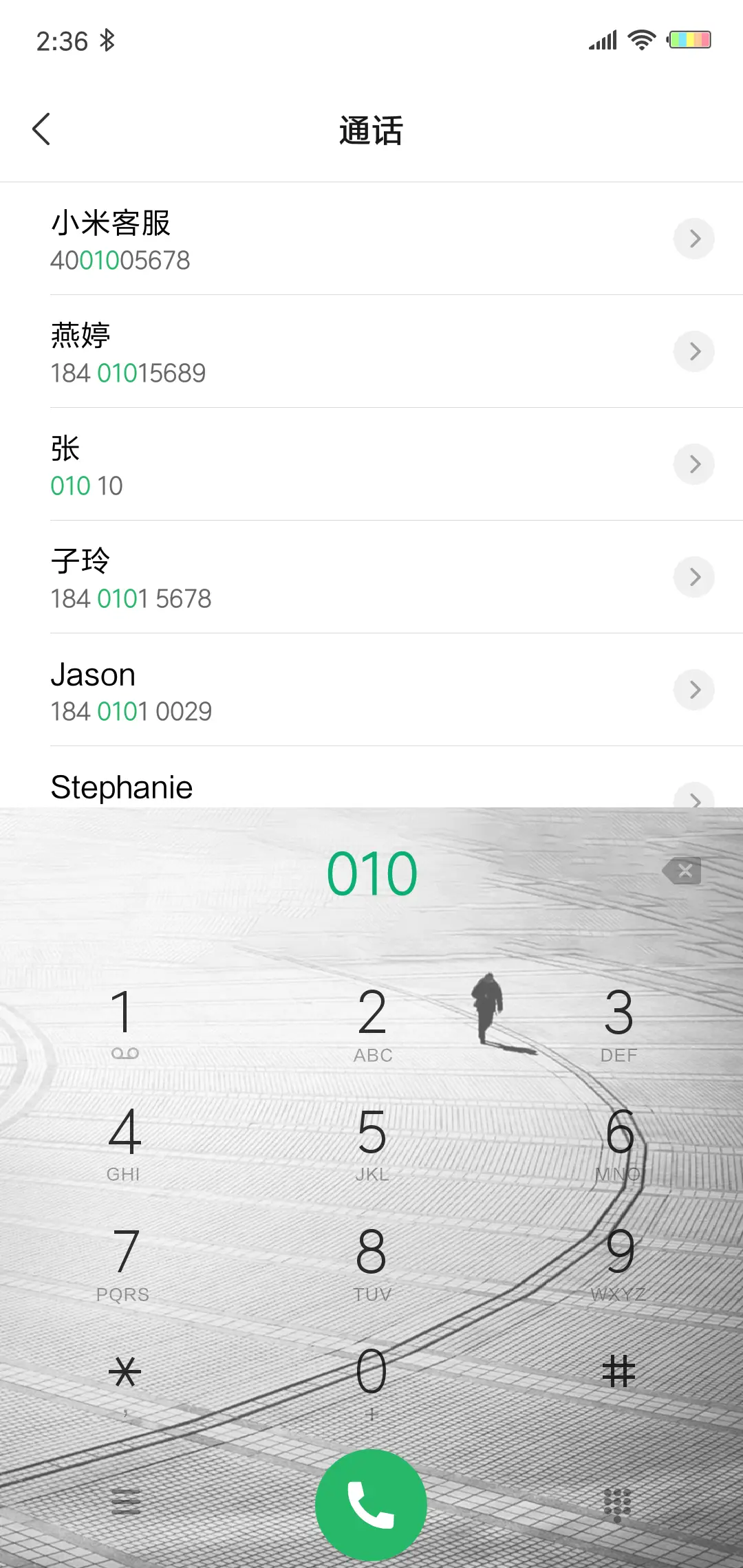This screenshot has height=1568, width=743.
Task: Open the chevron next to 张
Action: (x=694, y=464)
